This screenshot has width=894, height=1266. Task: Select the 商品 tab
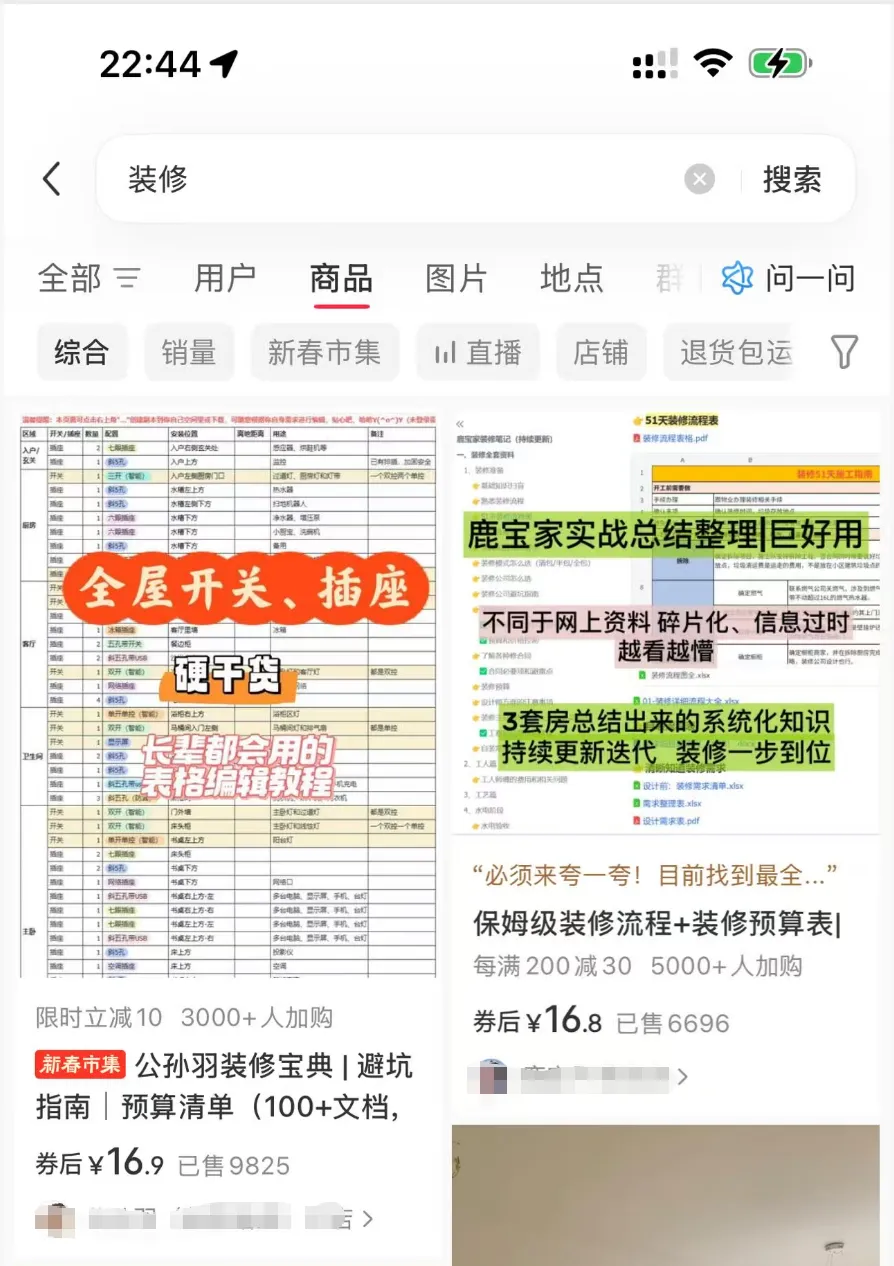[x=341, y=278]
